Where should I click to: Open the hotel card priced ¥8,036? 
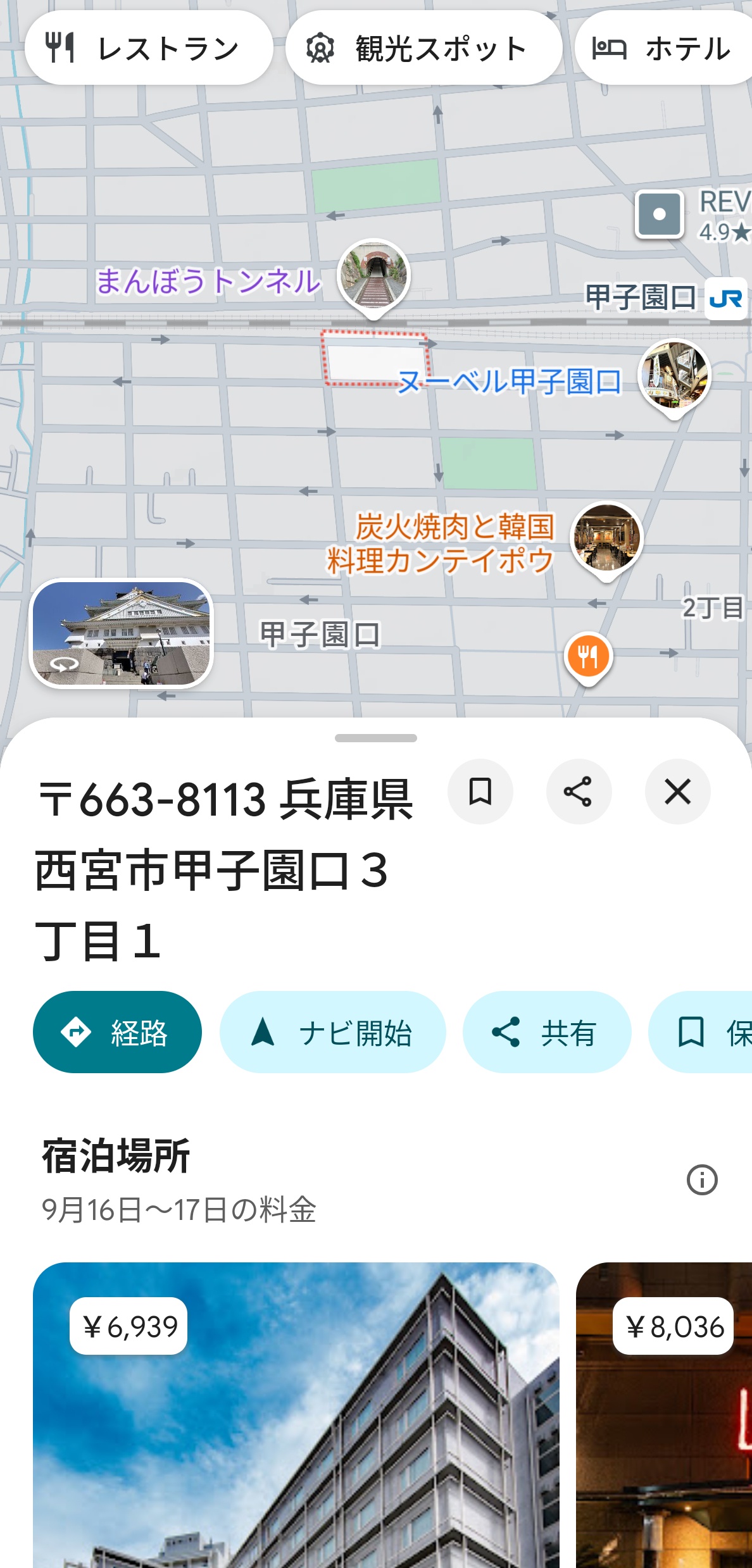point(664,1415)
